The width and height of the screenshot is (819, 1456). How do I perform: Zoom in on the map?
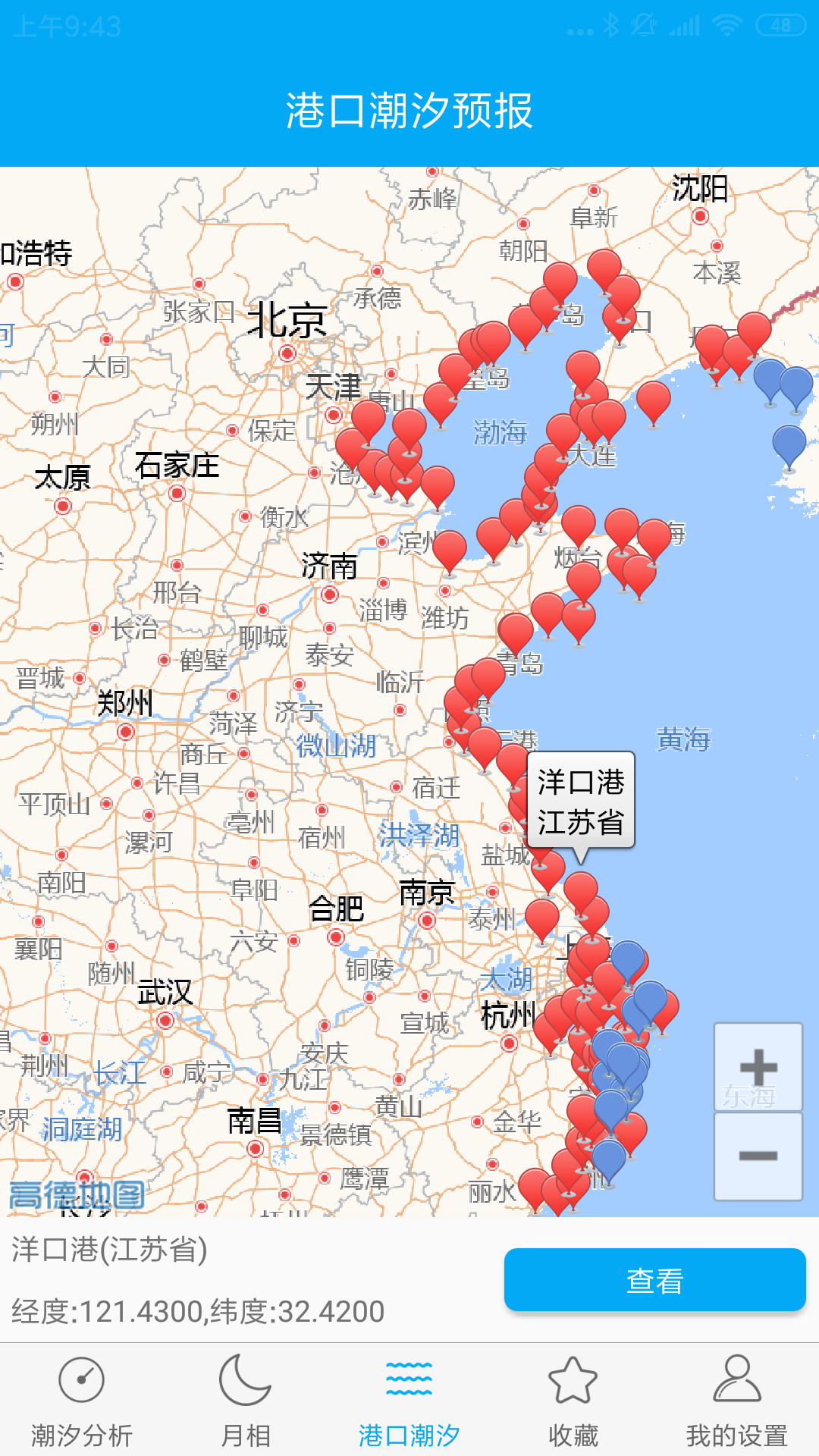(758, 1067)
